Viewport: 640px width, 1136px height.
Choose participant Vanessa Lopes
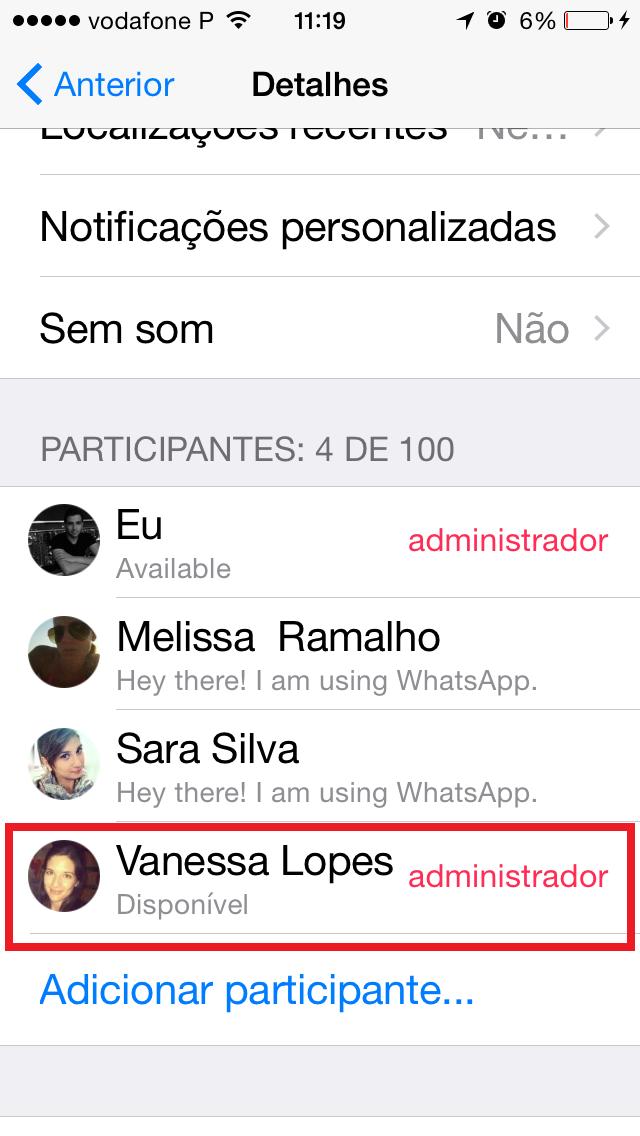320,877
